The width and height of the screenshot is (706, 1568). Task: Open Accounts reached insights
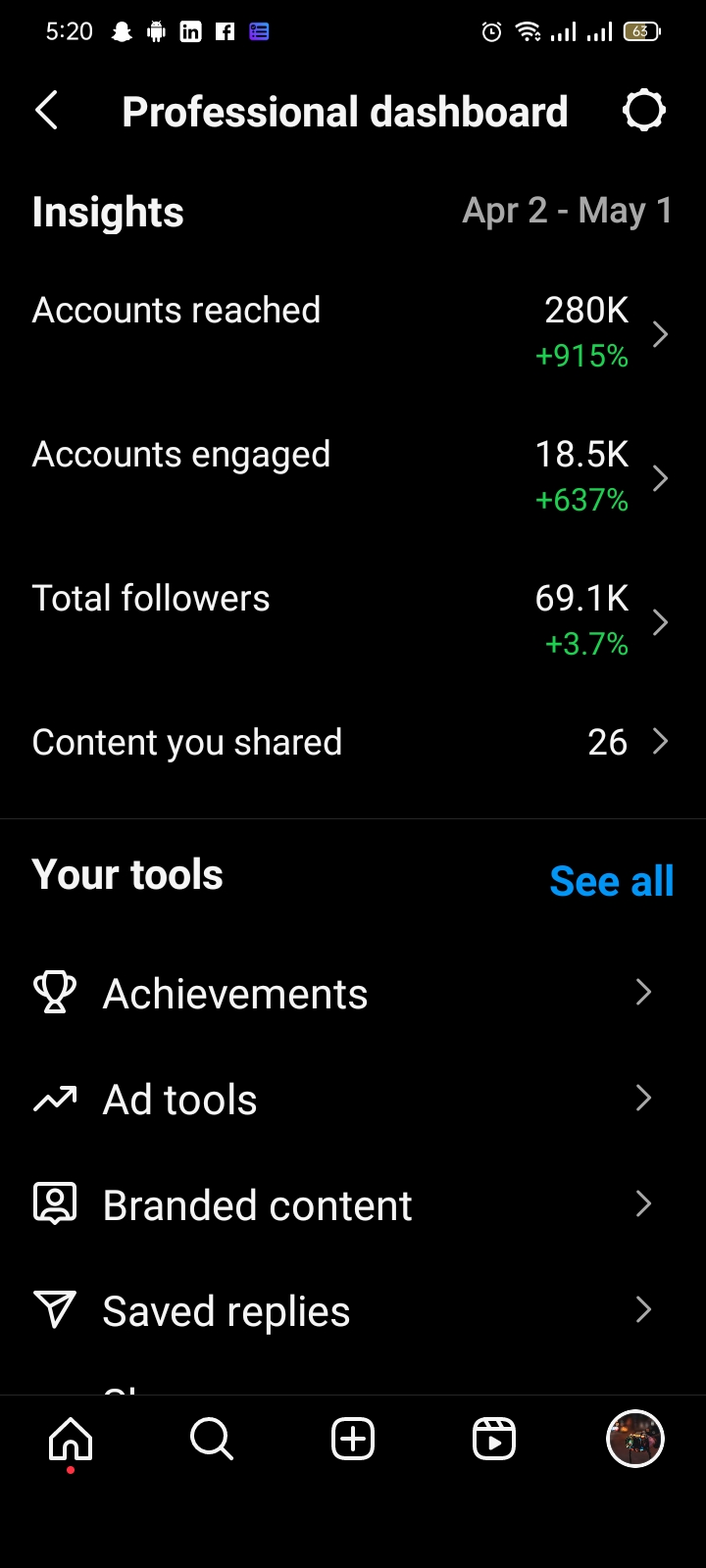[353, 333]
